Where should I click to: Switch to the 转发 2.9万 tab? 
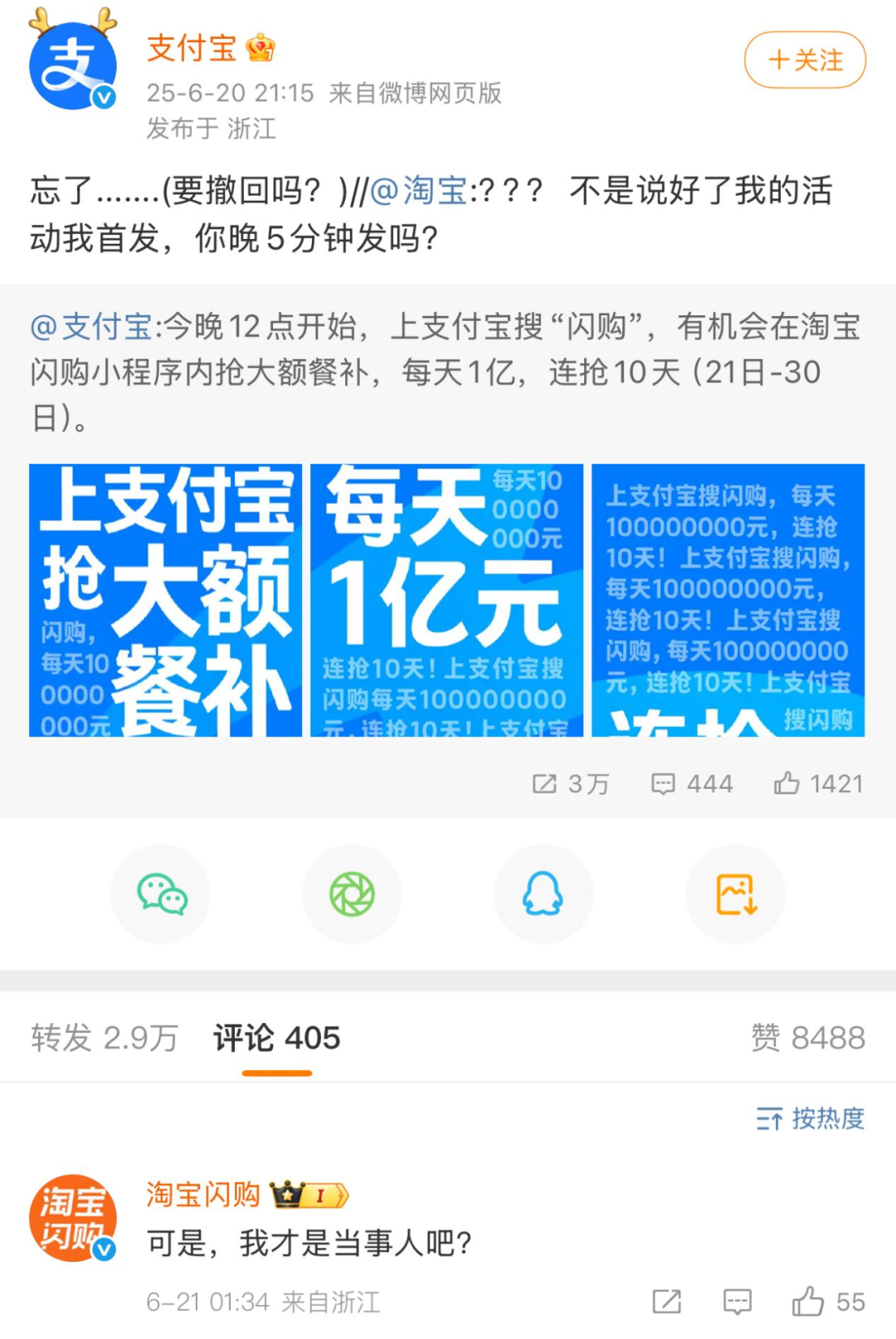pos(105,1038)
